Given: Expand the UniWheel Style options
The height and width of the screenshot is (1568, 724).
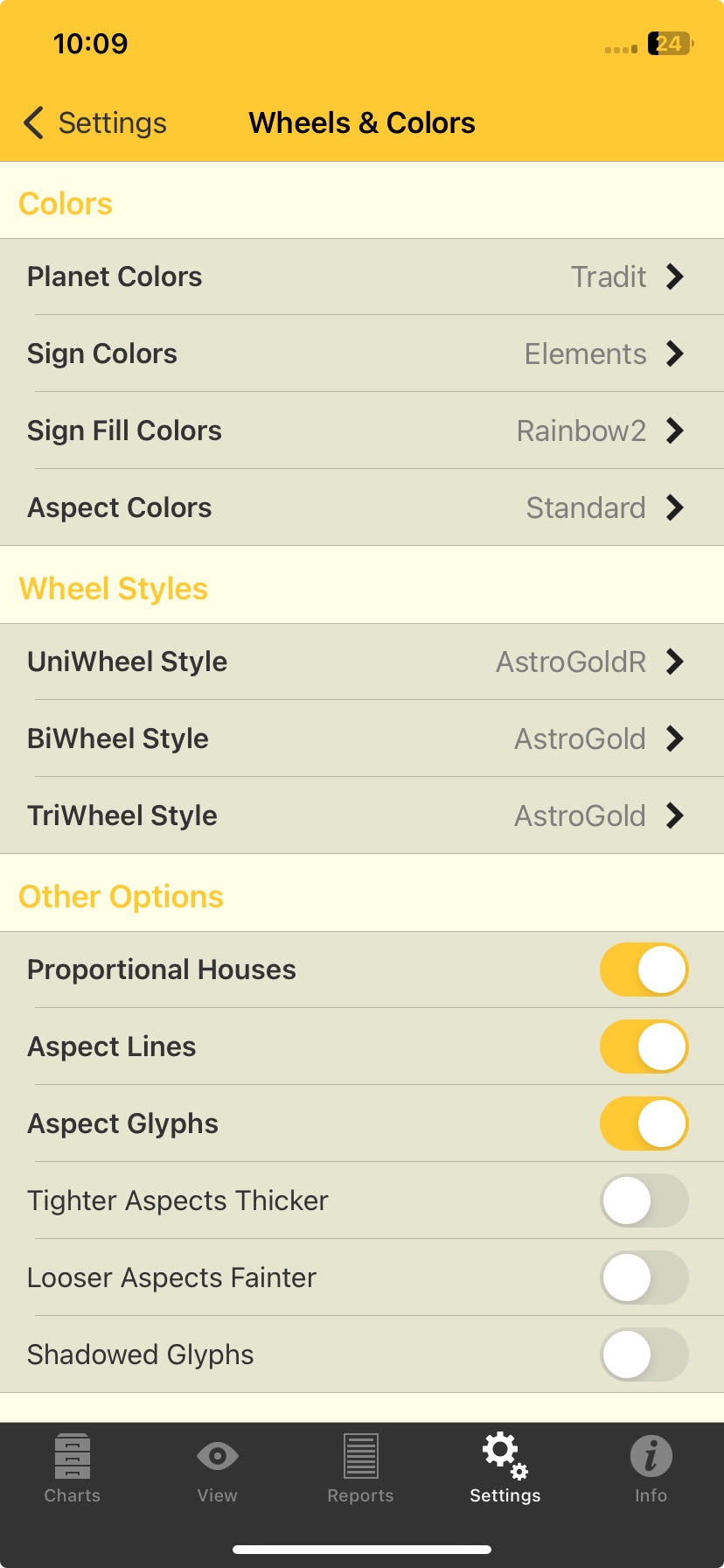Looking at the screenshot, I should [x=362, y=661].
